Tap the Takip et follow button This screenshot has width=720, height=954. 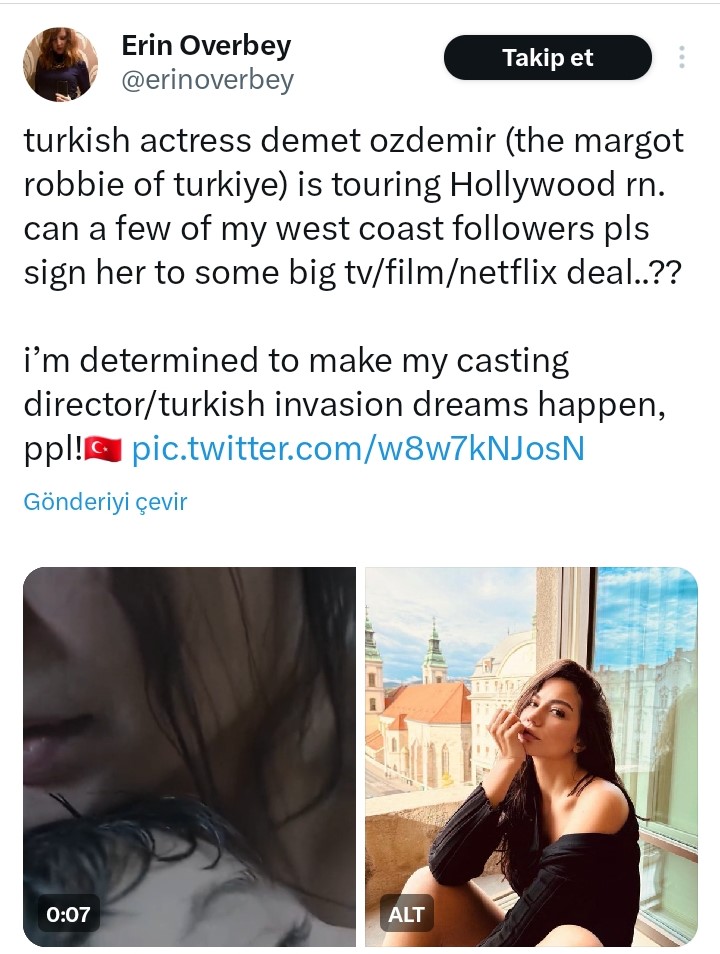pos(547,58)
